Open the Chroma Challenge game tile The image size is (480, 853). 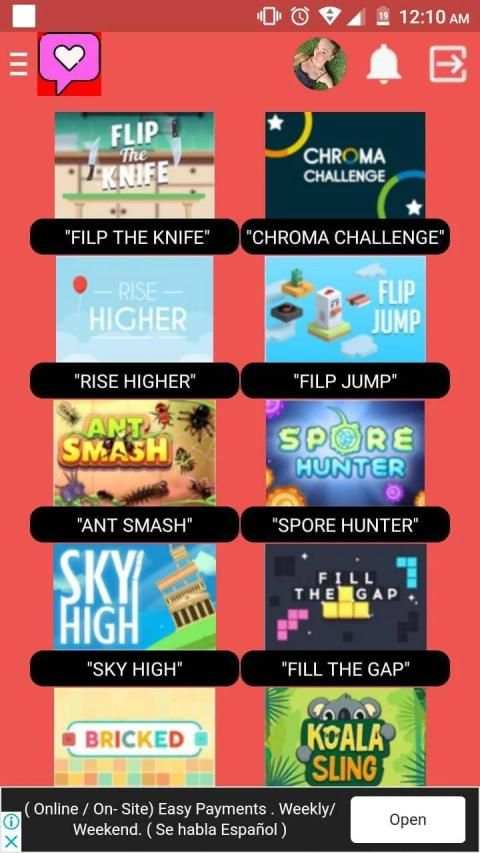tap(345, 165)
